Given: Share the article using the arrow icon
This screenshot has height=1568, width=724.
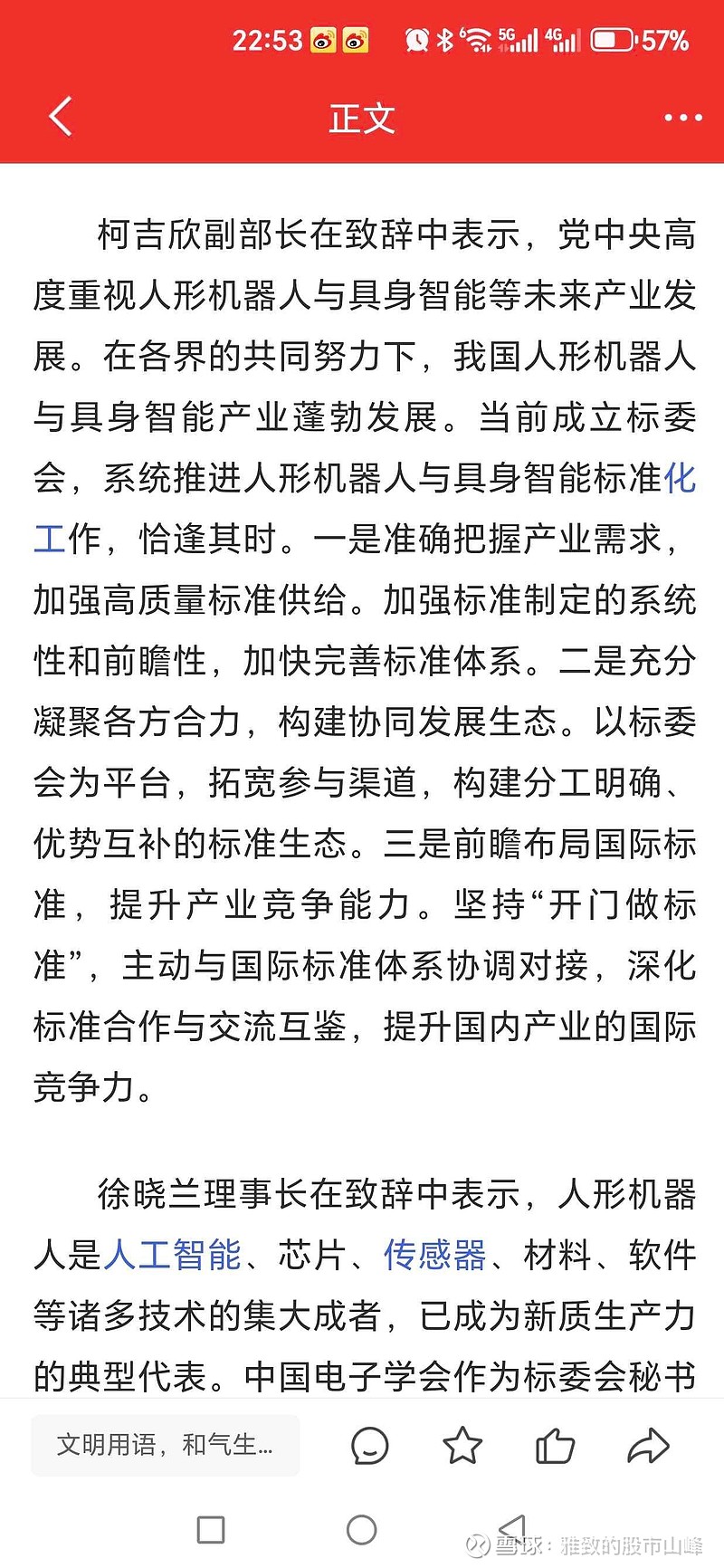Looking at the screenshot, I should [648, 1446].
